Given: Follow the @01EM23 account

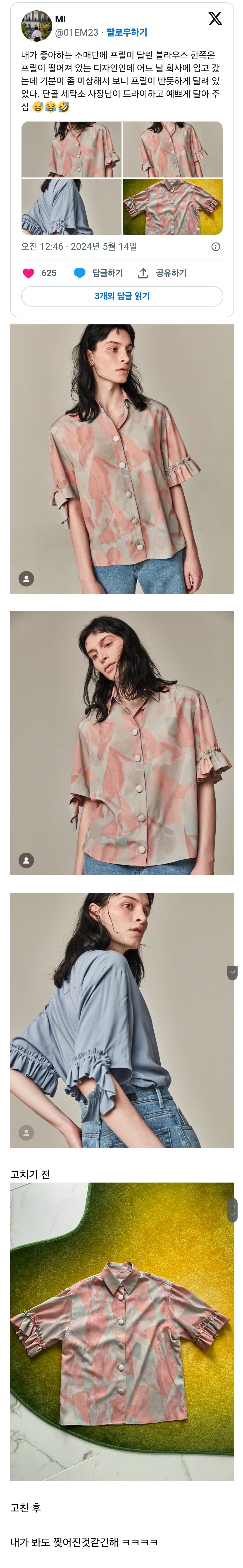Looking at the screenshot, I should pos(127,33).
